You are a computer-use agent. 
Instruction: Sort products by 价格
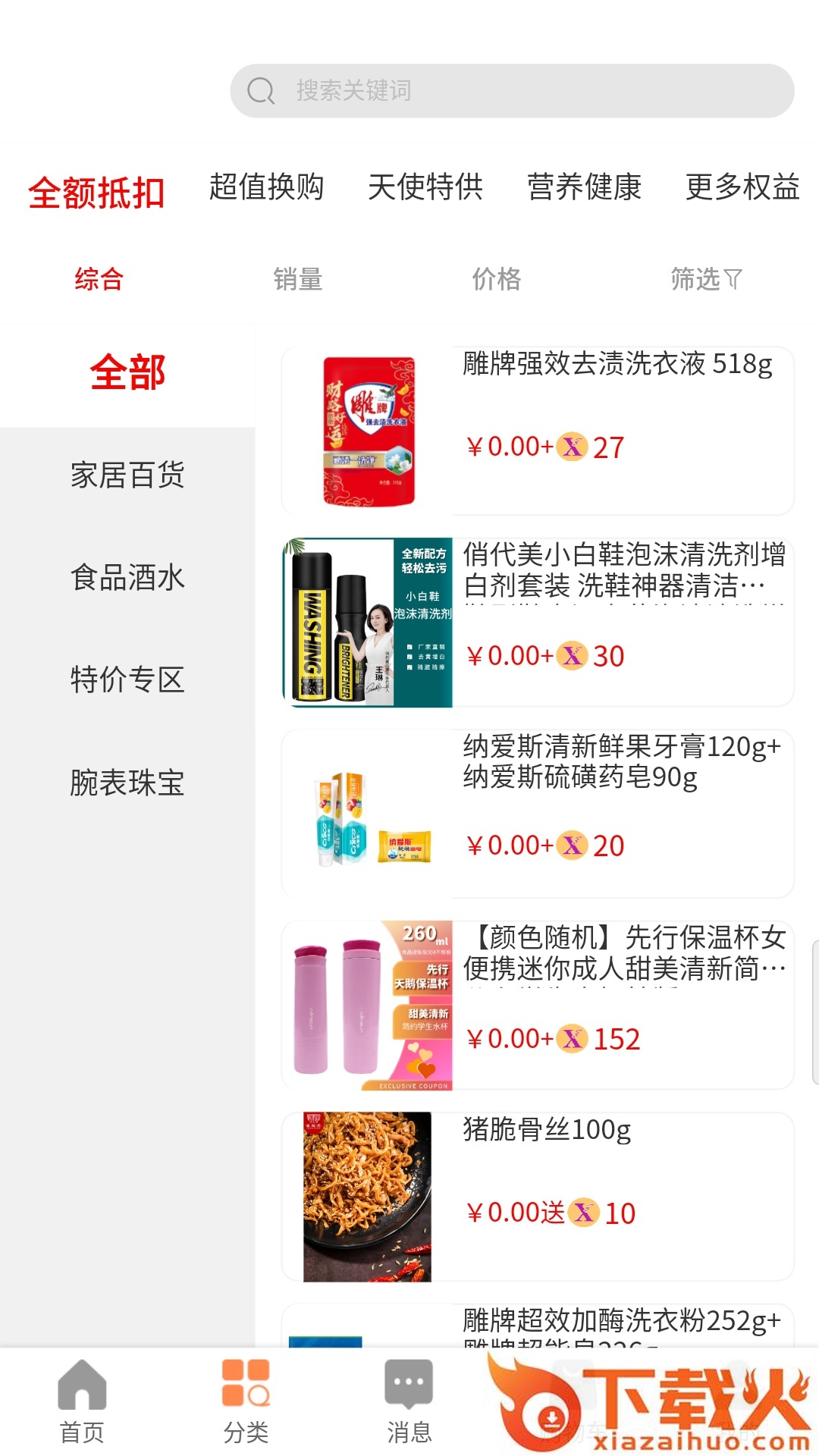coord(497,279)
